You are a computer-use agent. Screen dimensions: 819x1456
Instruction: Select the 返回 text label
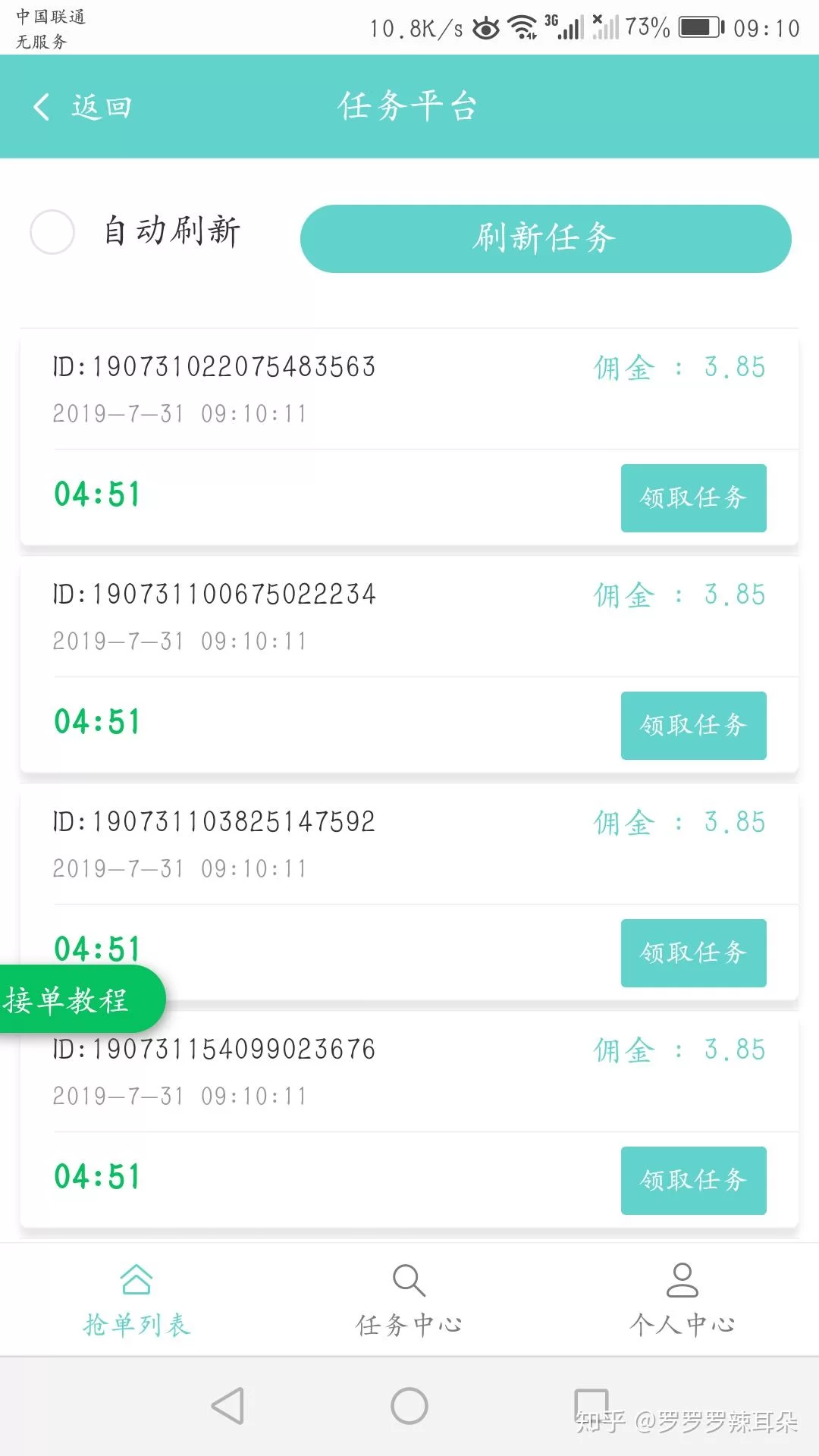100,106
